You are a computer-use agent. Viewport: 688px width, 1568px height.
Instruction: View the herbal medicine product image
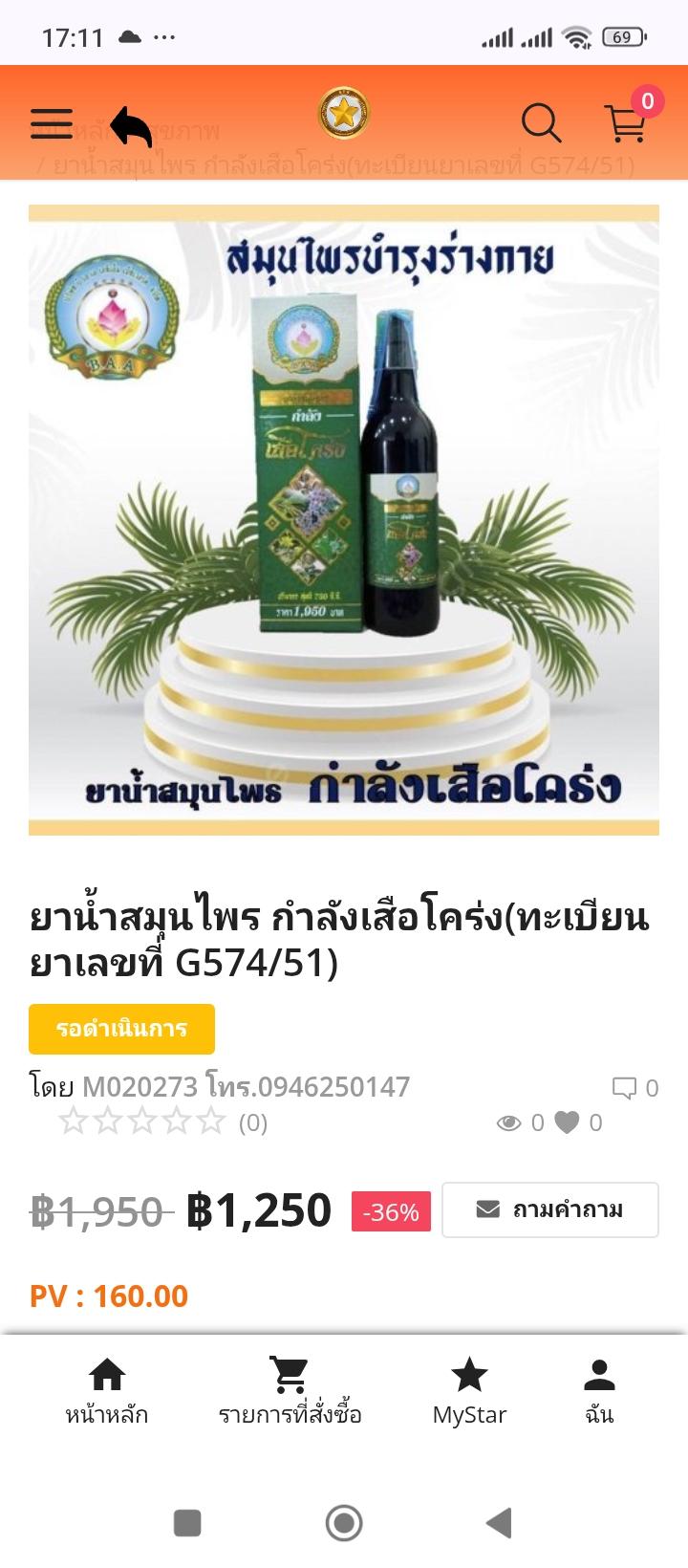(x=344, y=520)
